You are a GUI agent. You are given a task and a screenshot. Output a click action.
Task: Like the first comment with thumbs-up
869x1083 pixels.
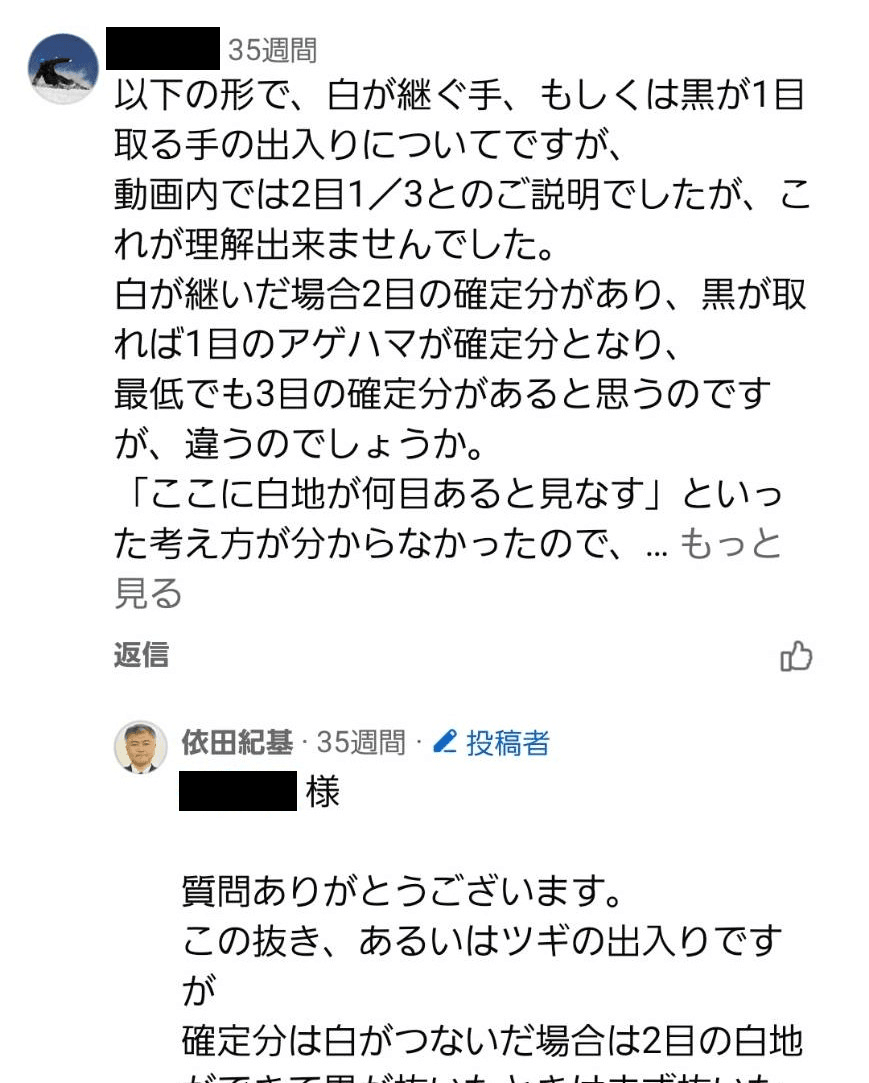click(x=796, y=656)
